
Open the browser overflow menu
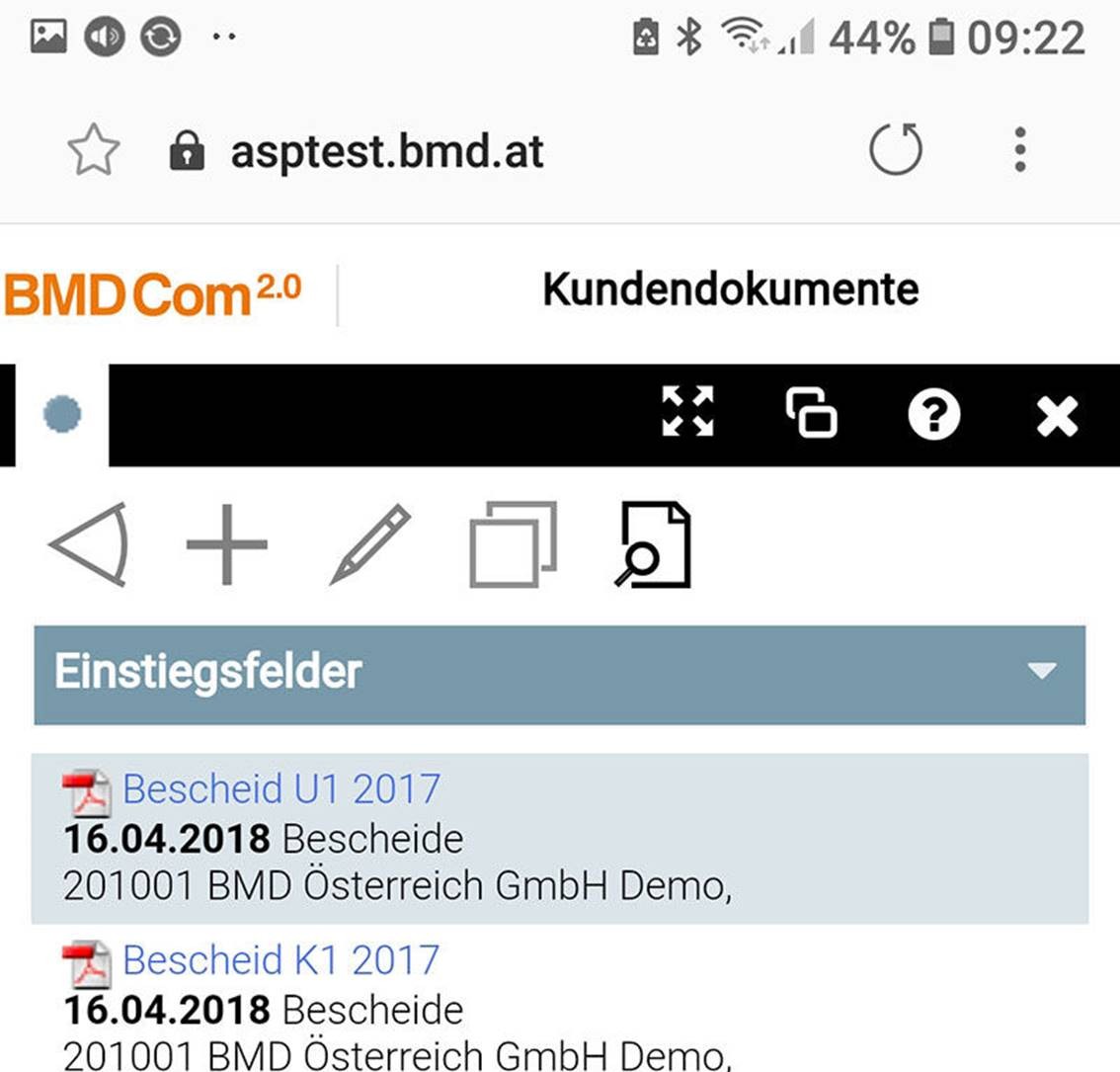1020,151
